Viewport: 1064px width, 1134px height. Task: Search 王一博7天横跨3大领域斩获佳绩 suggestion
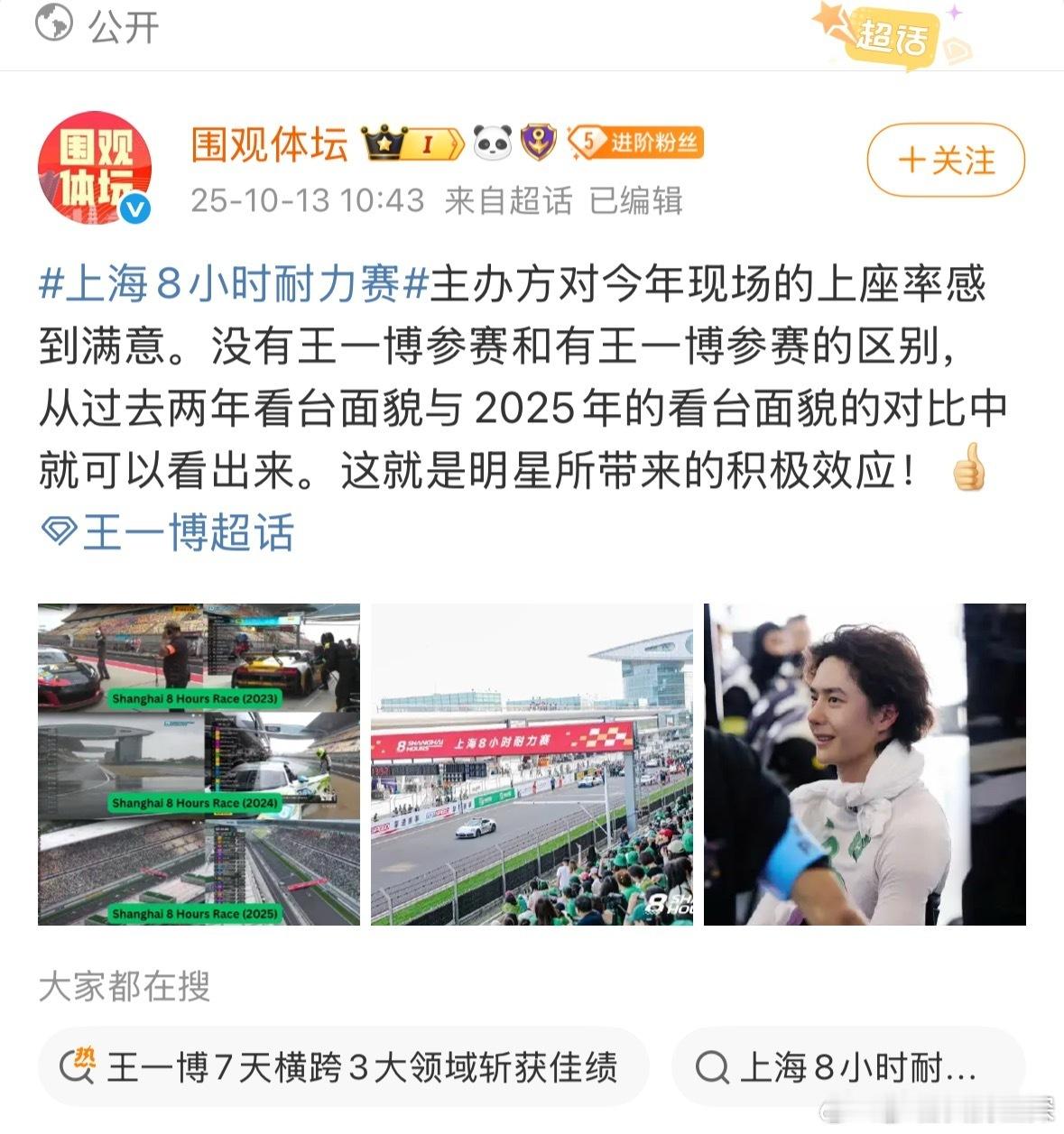click(343, 1067)
